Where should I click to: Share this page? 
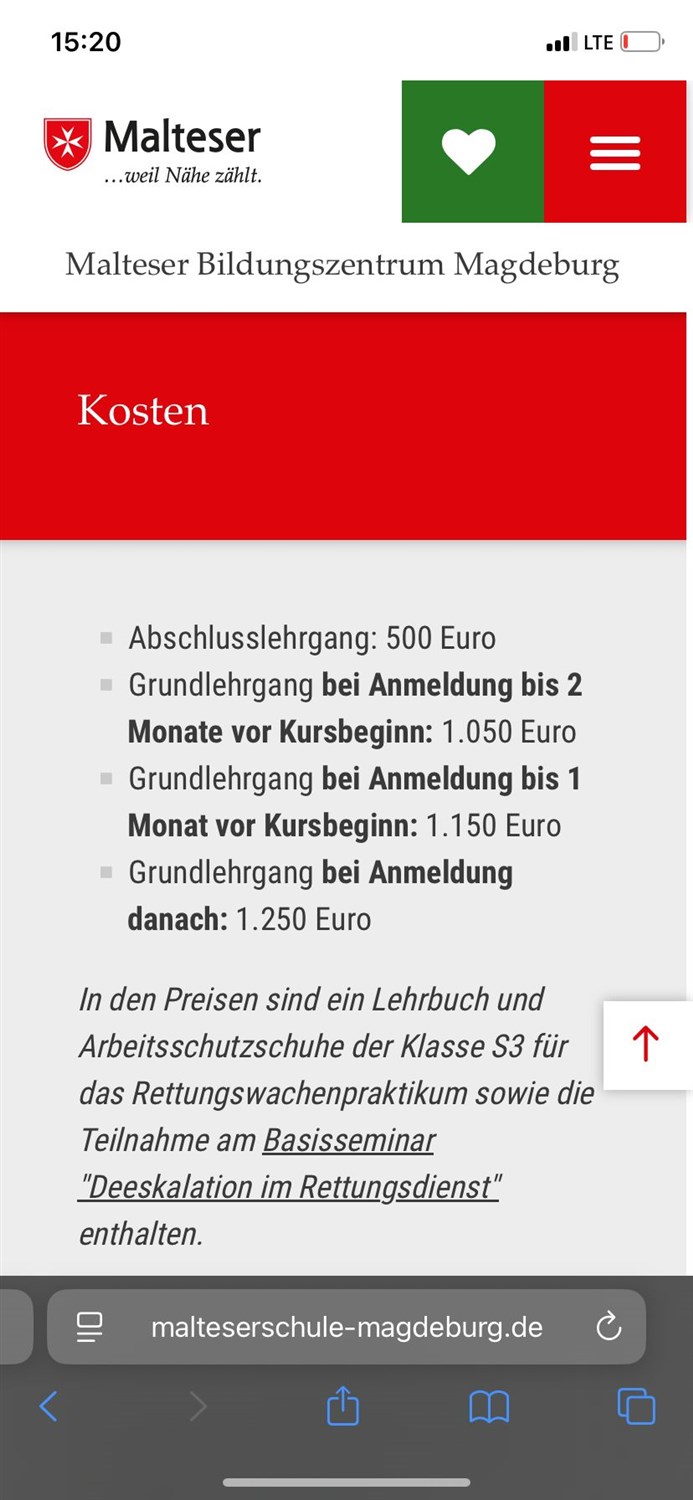(x=343, y=1405)
